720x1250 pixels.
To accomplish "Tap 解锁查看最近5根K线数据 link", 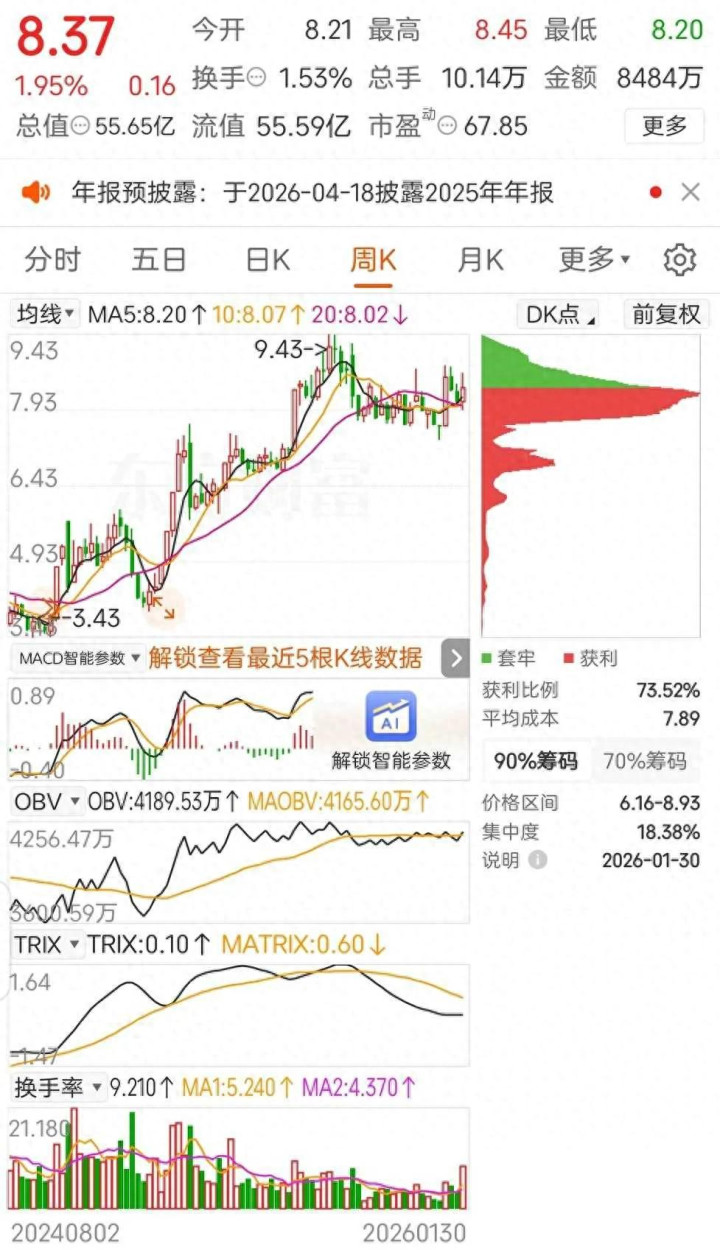I will coord(285,658).
